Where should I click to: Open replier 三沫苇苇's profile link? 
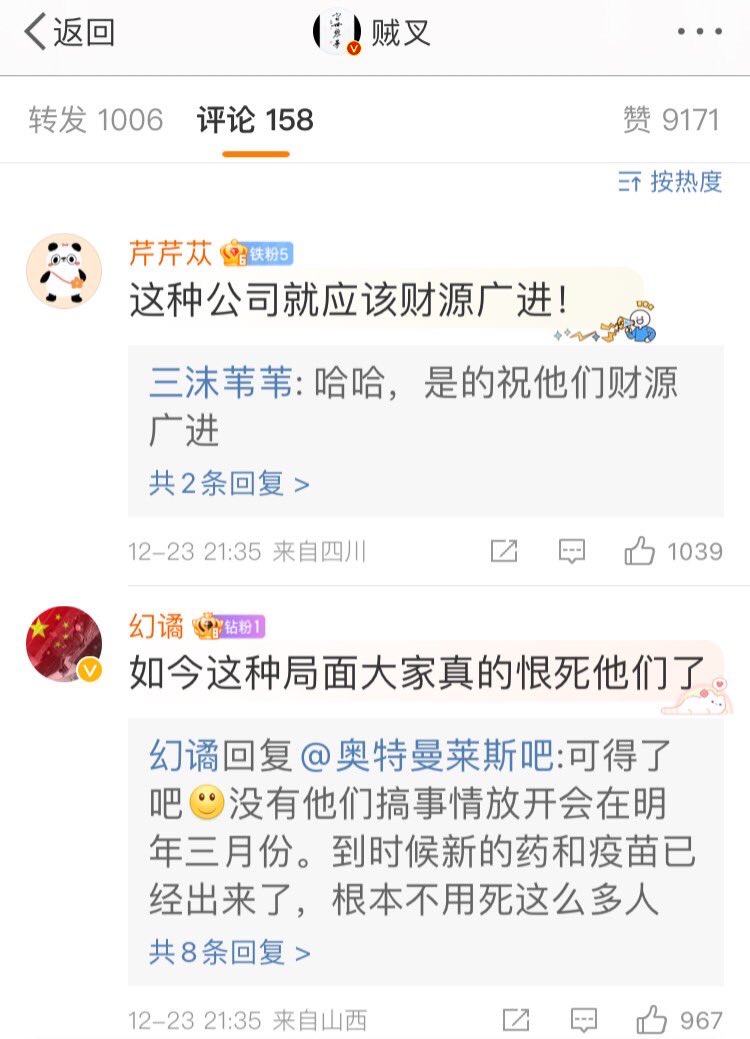coord(222,383)
